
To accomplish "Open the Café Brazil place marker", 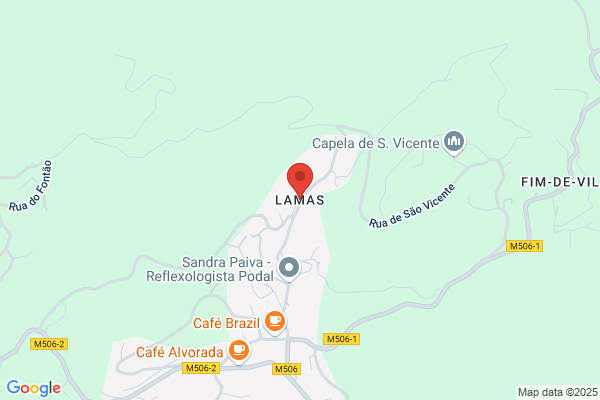I will [x=275, y=322].
